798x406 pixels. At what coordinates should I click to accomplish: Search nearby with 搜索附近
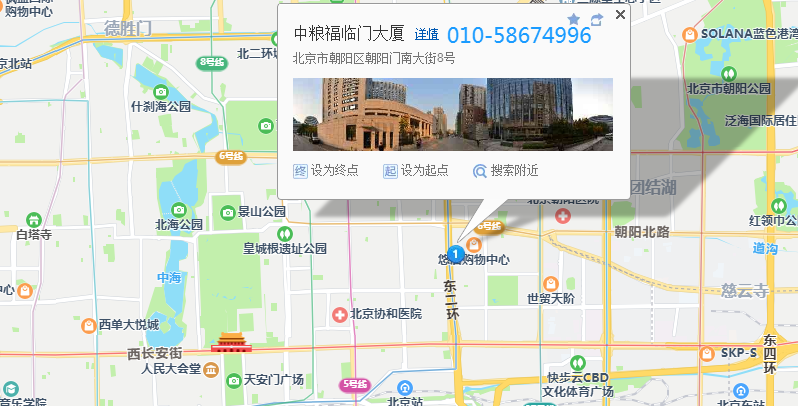[x=505, y=170]
